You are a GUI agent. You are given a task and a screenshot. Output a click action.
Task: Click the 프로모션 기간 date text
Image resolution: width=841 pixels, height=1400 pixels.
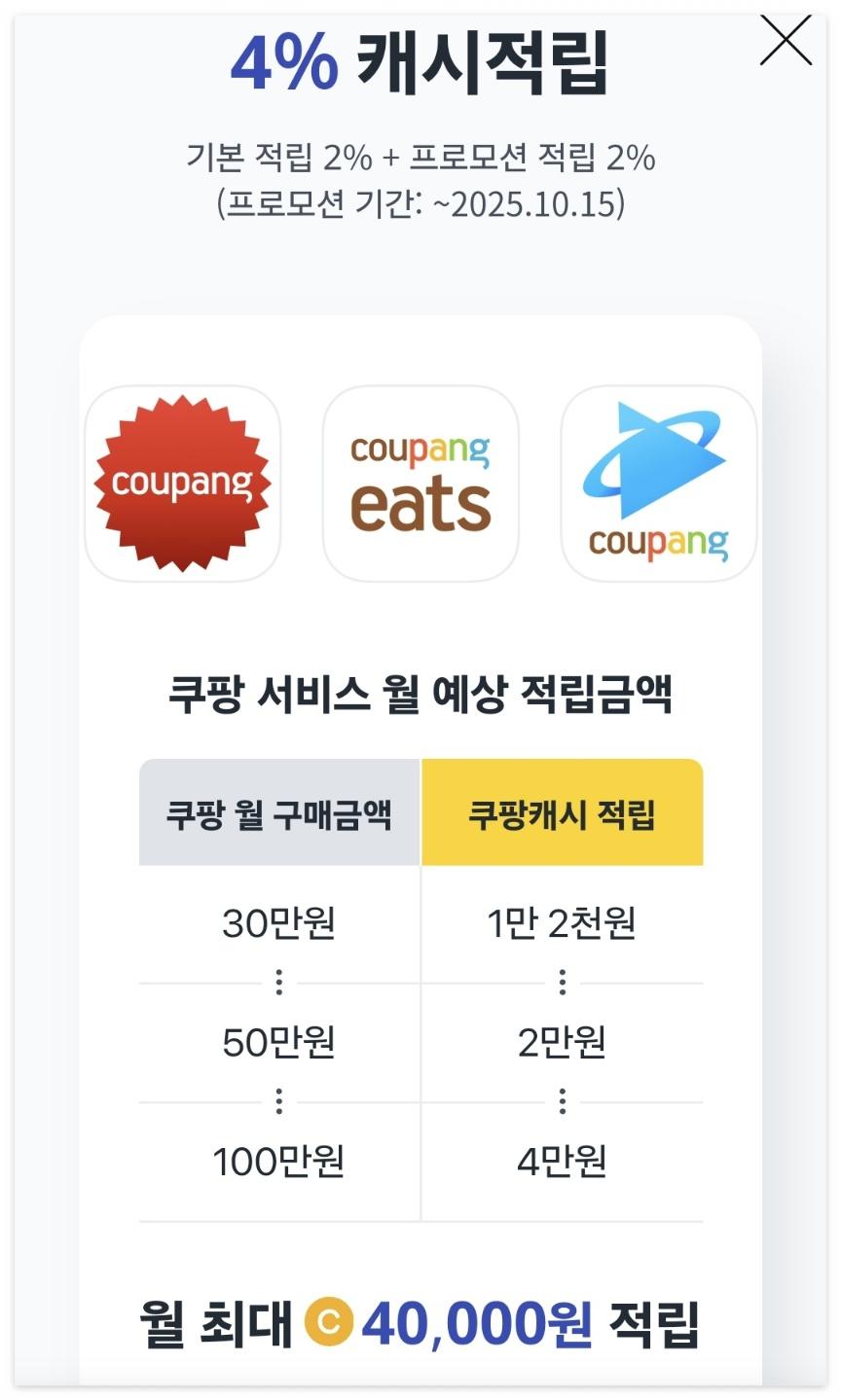[x=420, y=204]
